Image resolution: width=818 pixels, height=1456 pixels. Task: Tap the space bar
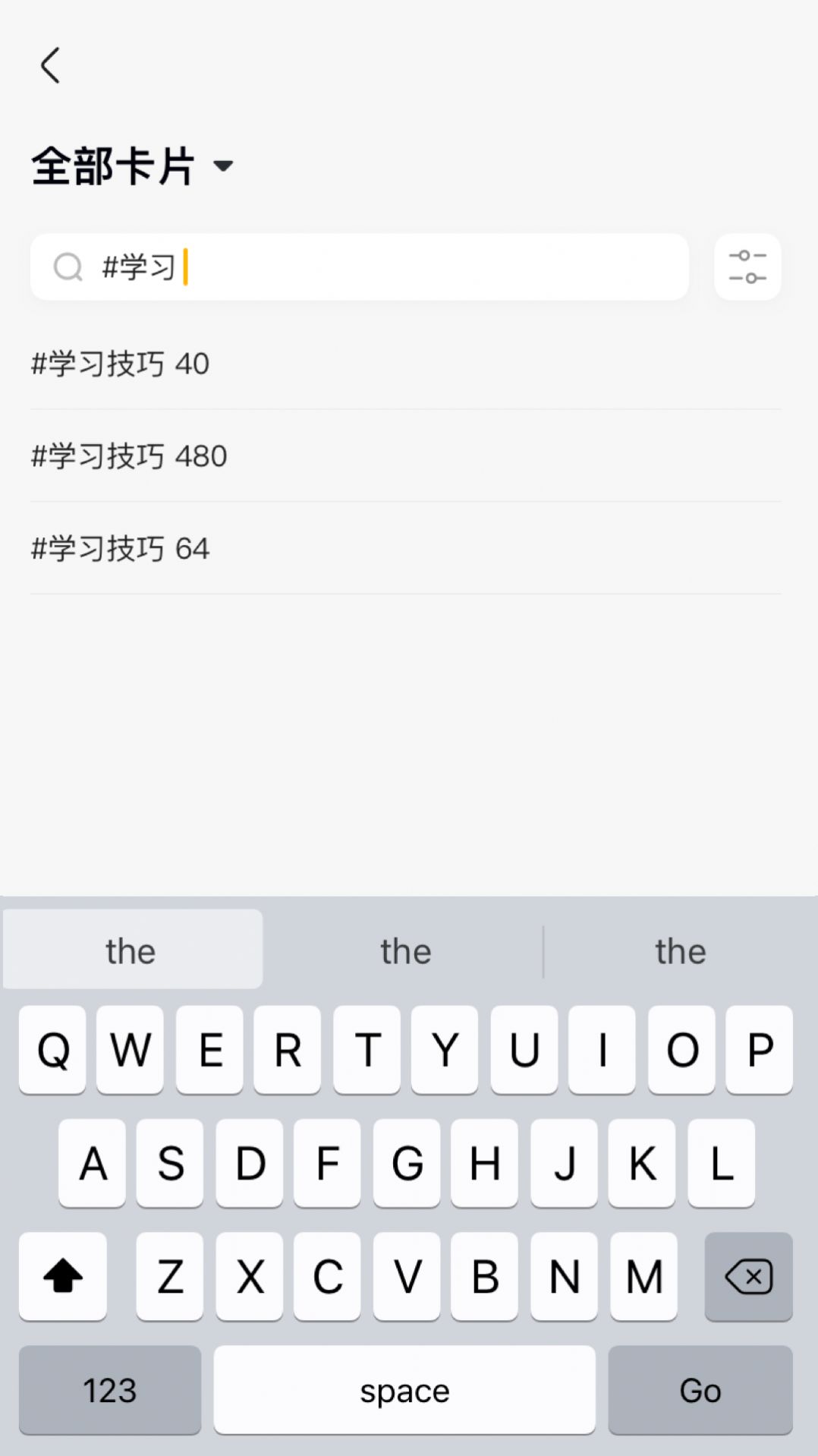[x=404, y=1390]
